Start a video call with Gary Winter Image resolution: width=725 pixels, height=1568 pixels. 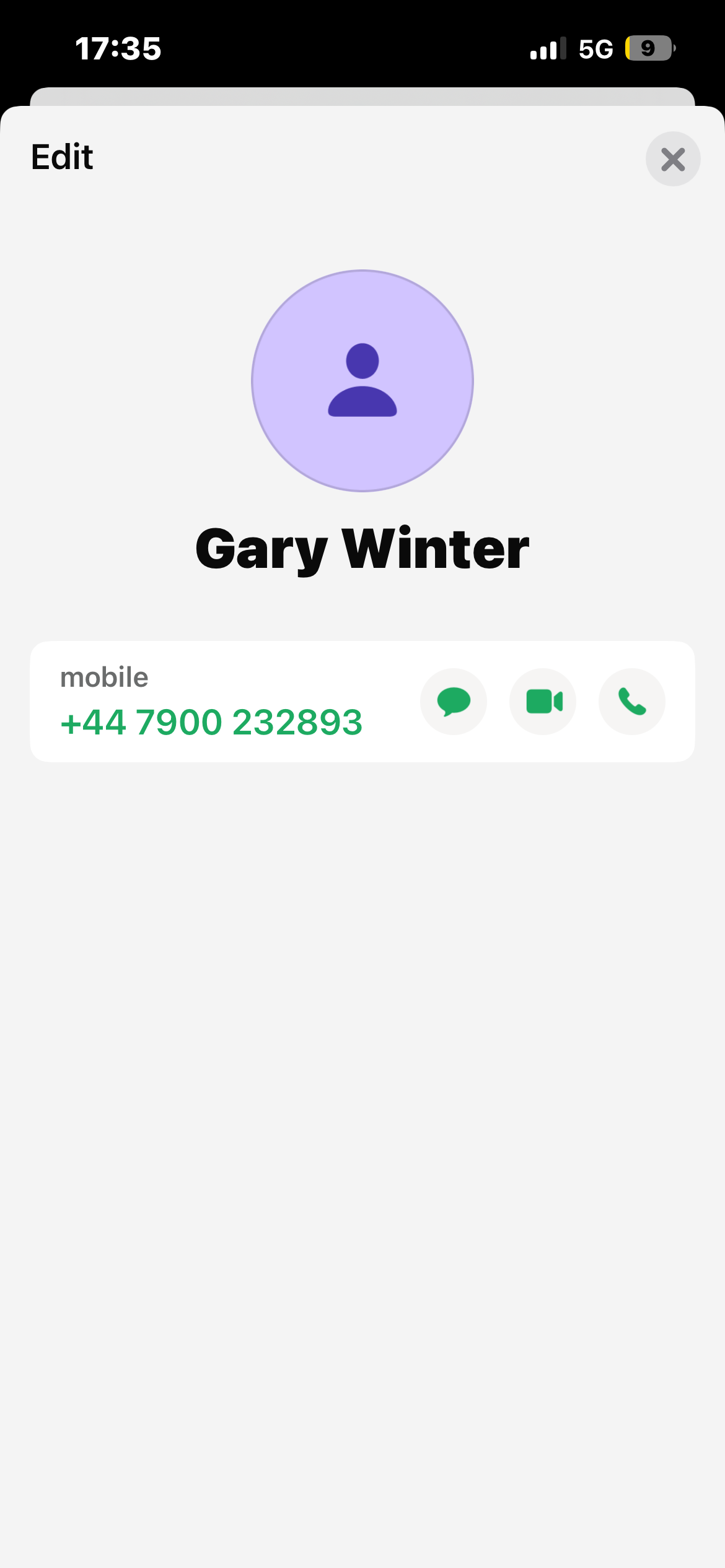543,702
